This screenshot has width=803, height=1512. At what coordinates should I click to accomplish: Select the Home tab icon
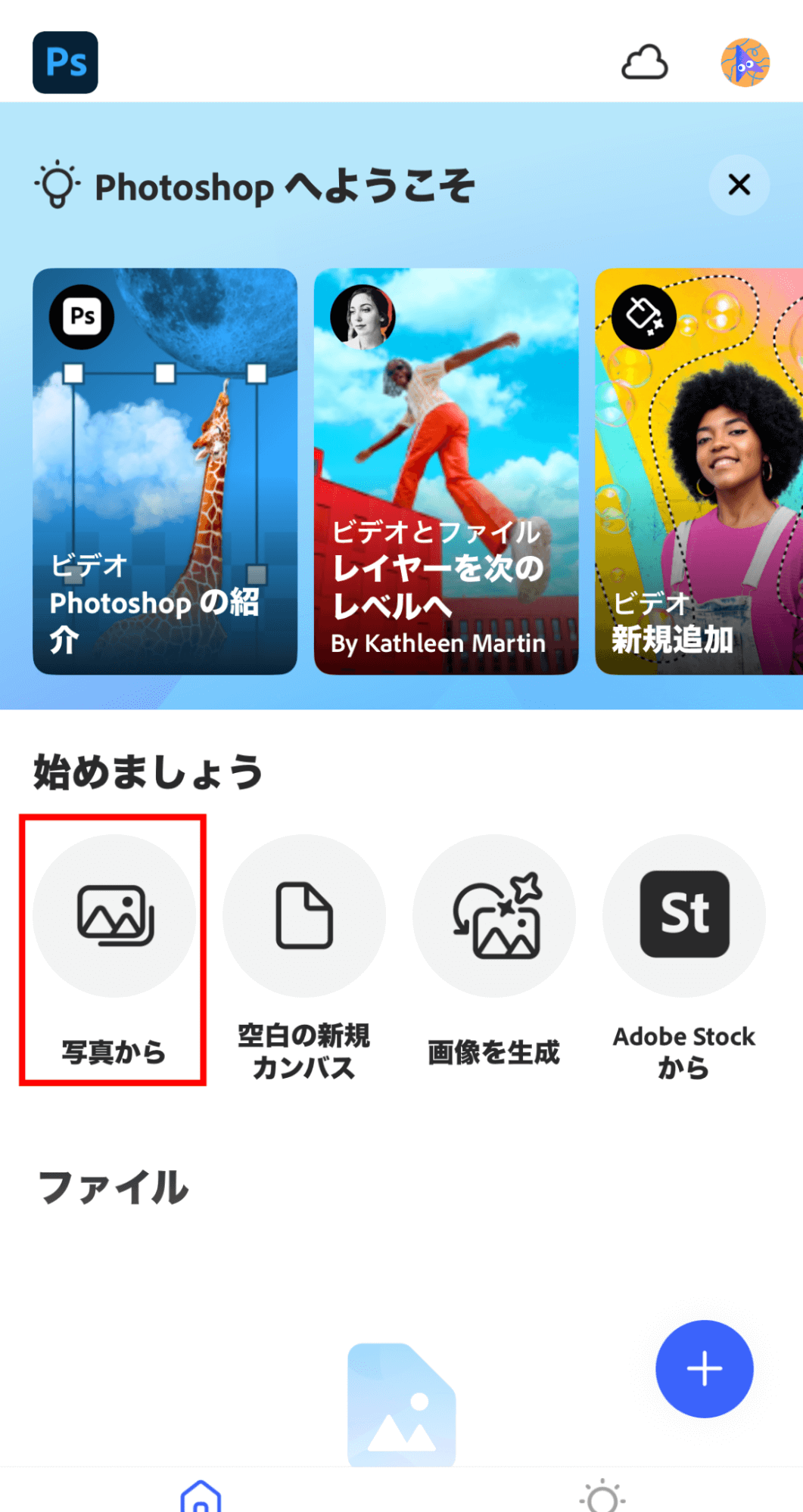[x=200, y=1501]
